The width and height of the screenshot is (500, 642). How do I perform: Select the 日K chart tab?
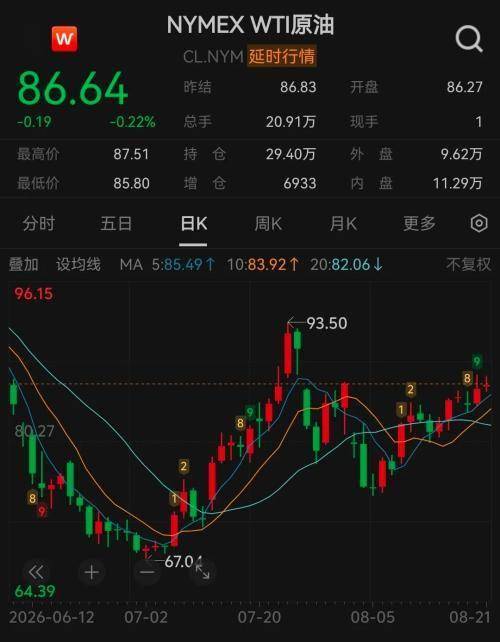194,224
